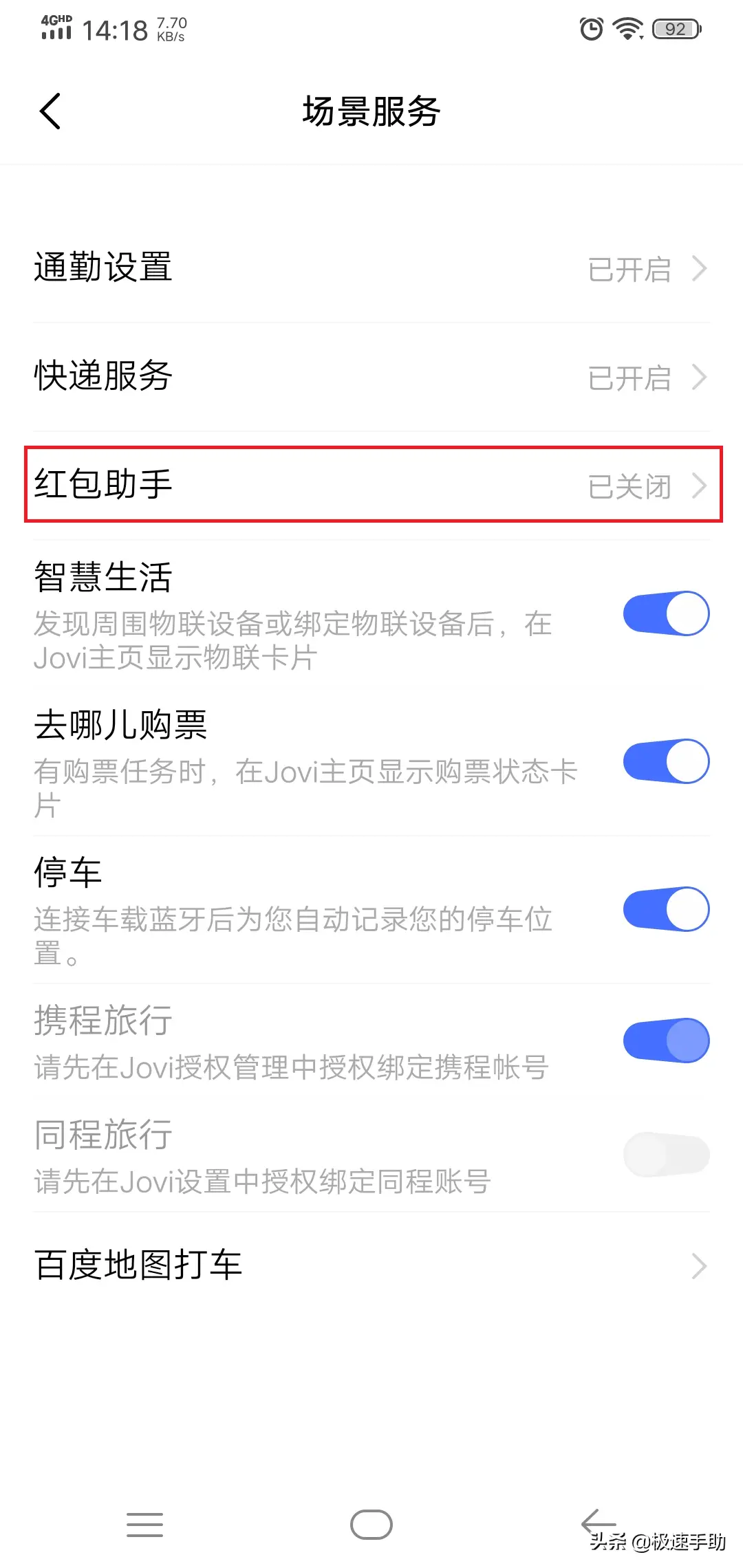This screenshot has width=743, height=1568.
Task: Tap the 4G signal strength icon
Action: click(55, 29)
